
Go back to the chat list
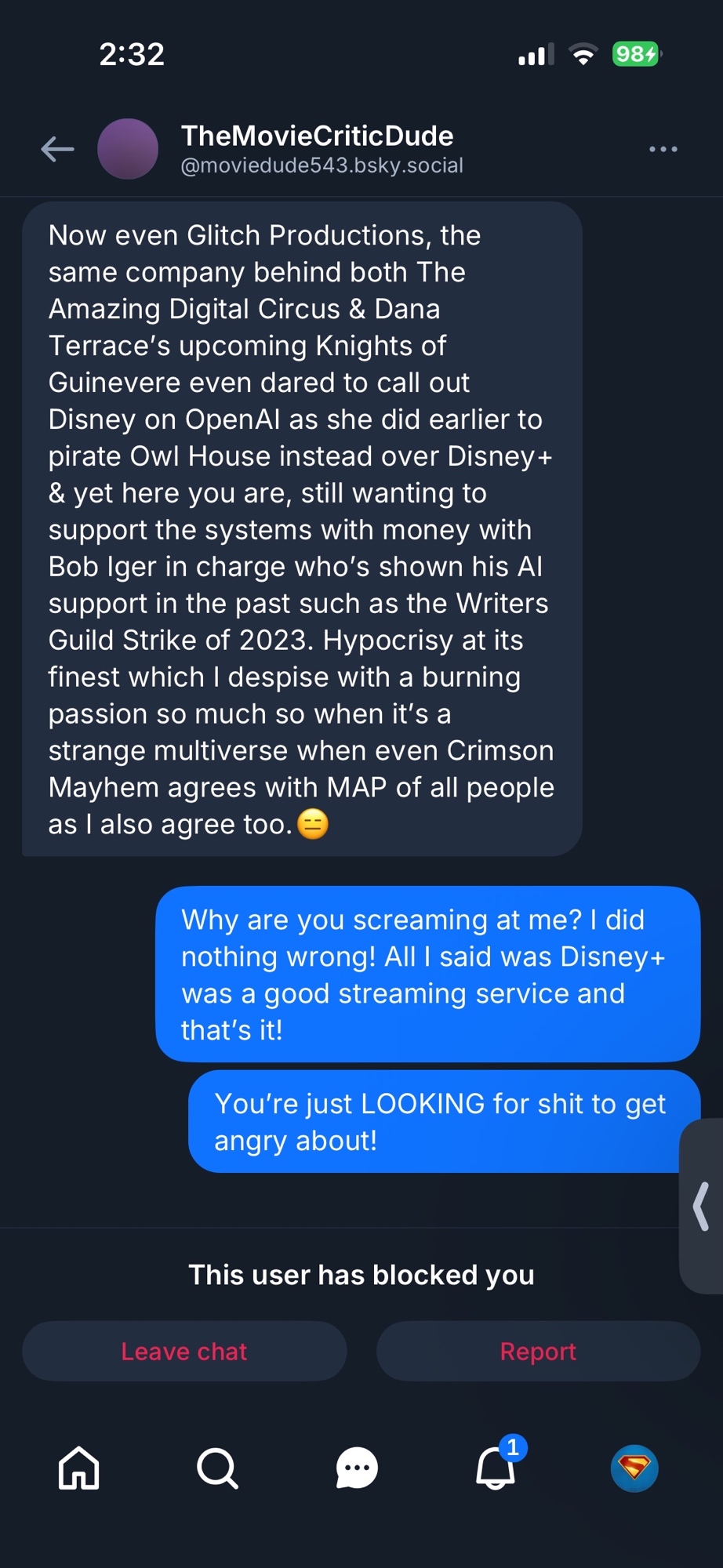pyautogui.click(x=57, y=149)
